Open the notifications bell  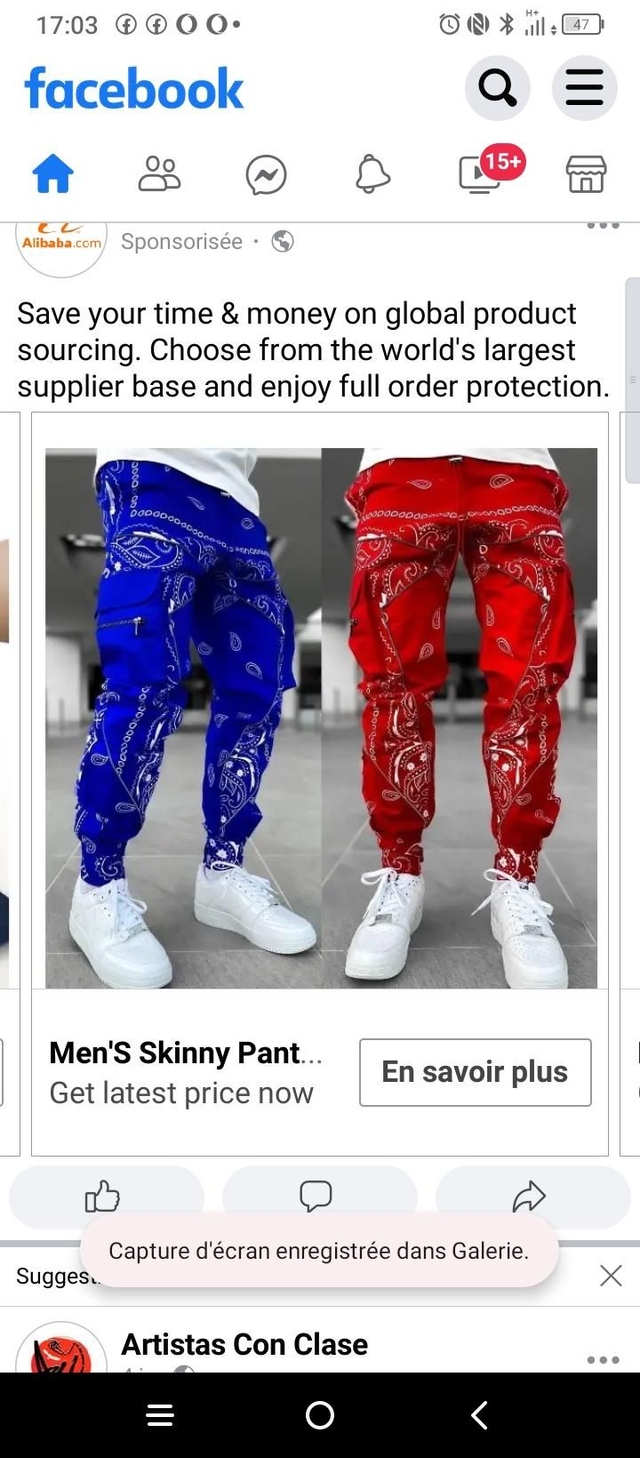pyautogui.click(x=373, y=175)
